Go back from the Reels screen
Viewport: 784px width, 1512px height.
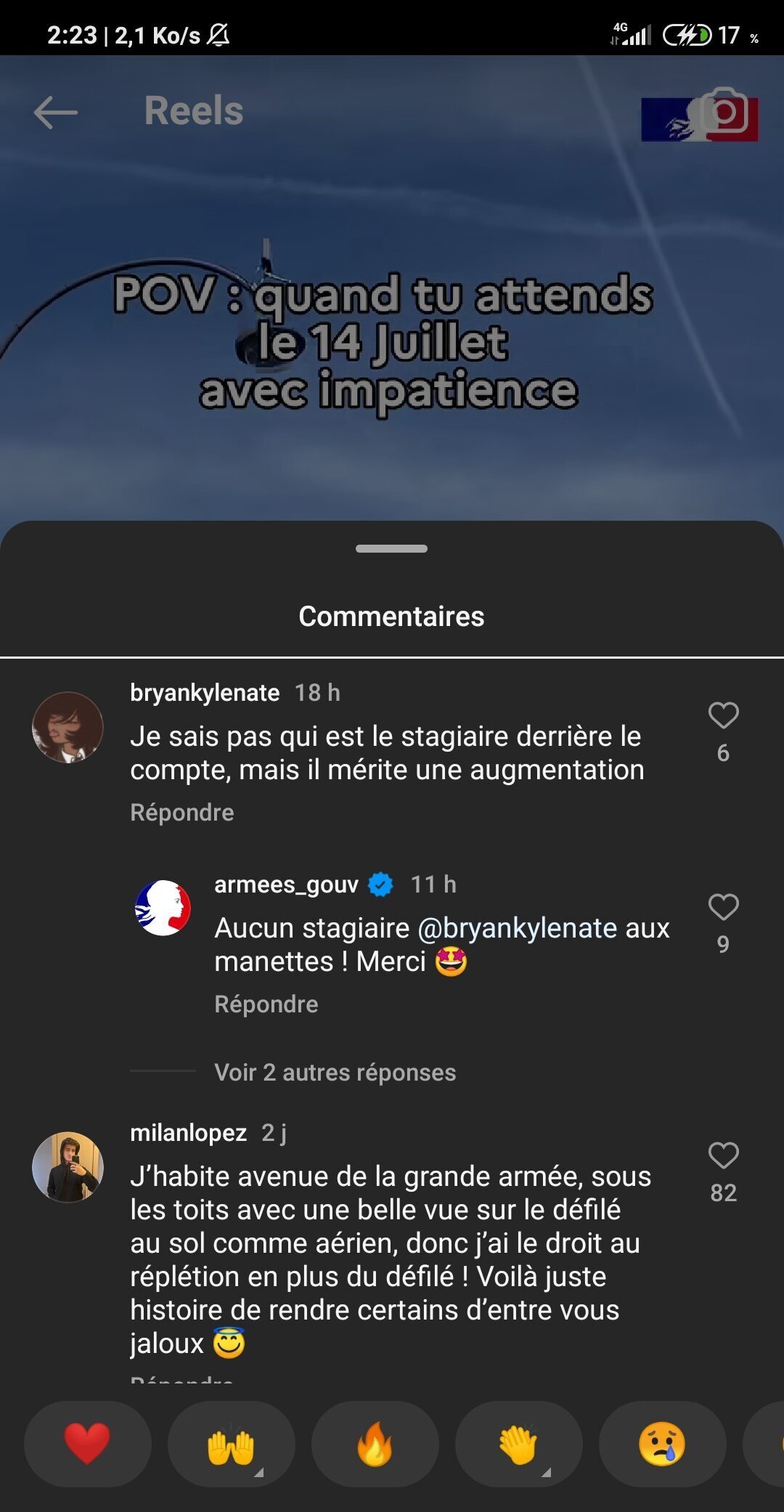click(56, 113)
